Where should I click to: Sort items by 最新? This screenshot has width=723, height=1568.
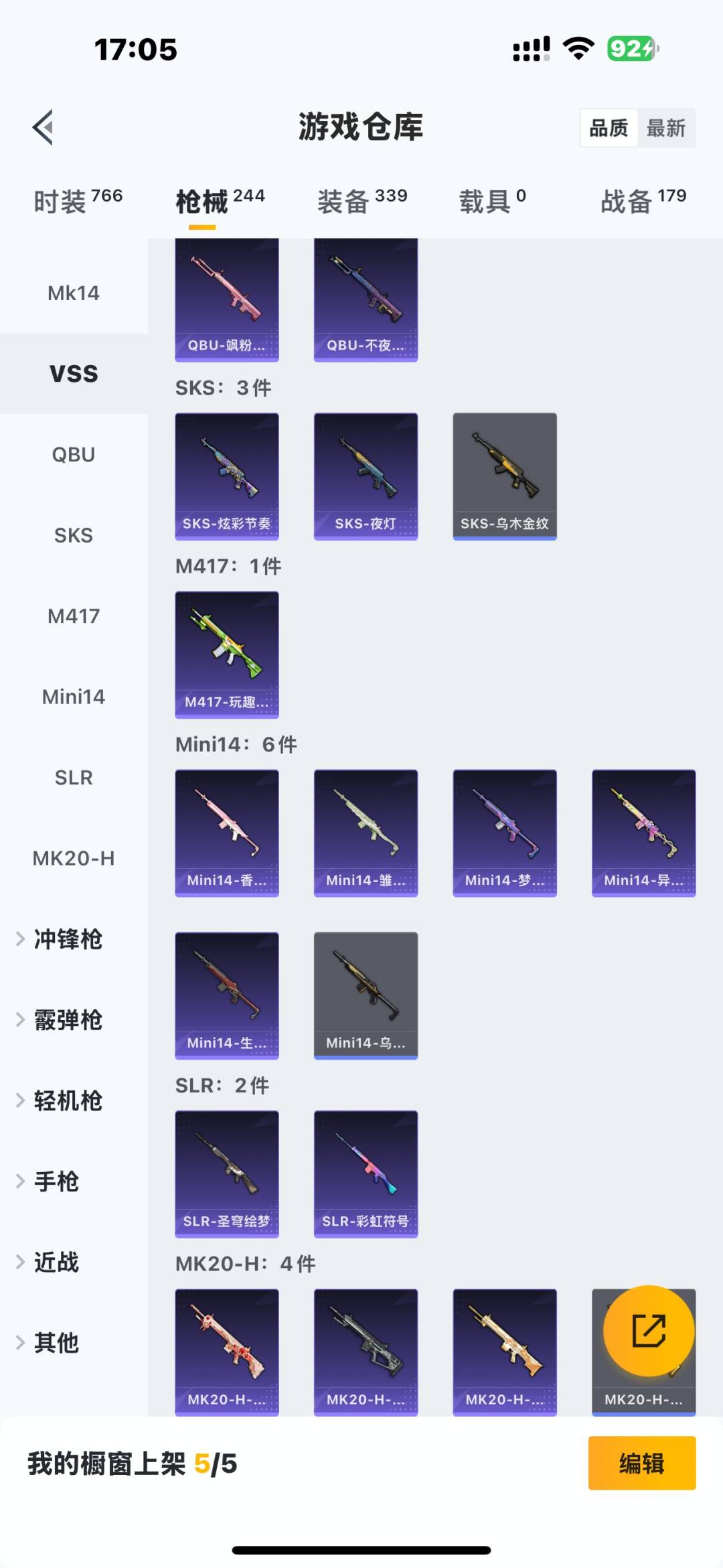point(665,128)
